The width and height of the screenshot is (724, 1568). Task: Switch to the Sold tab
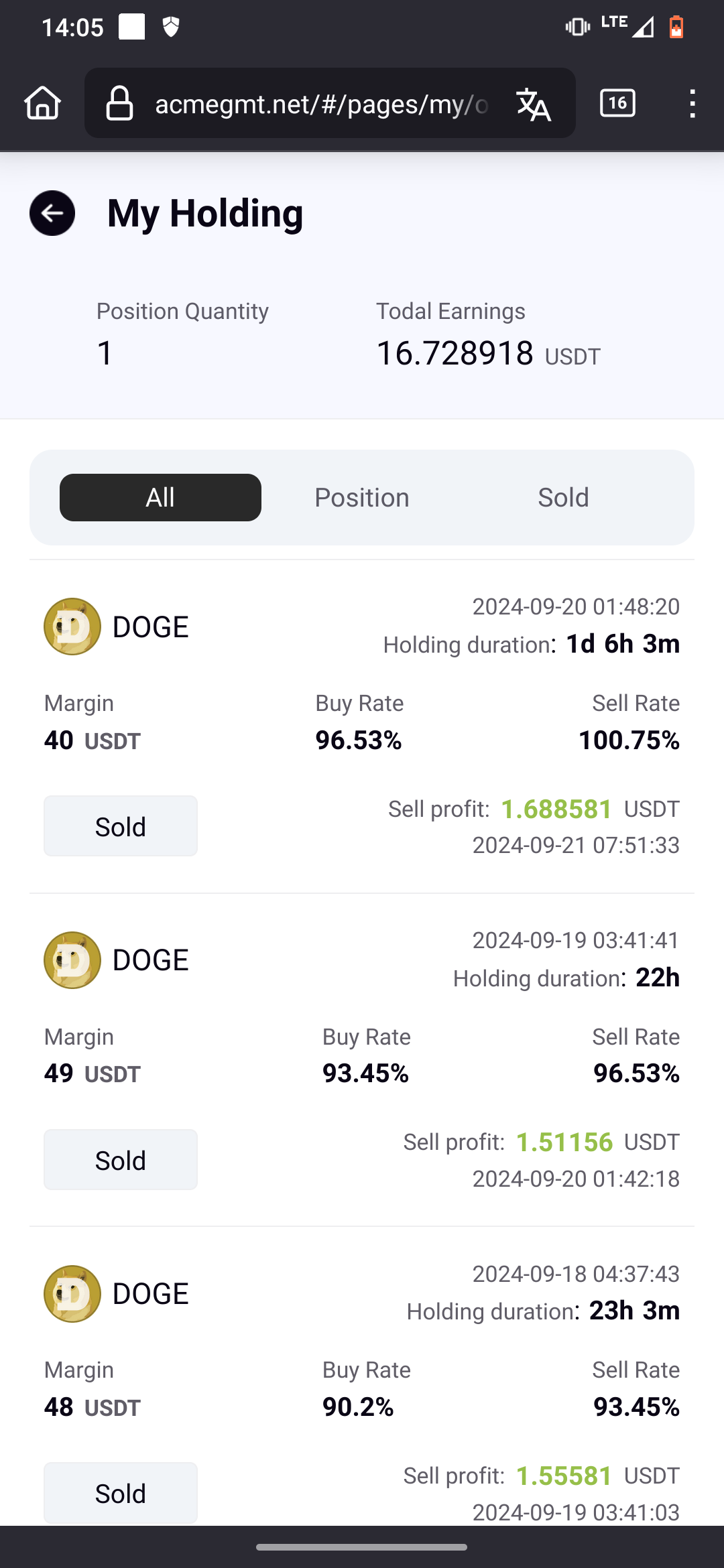click(563, 497)
